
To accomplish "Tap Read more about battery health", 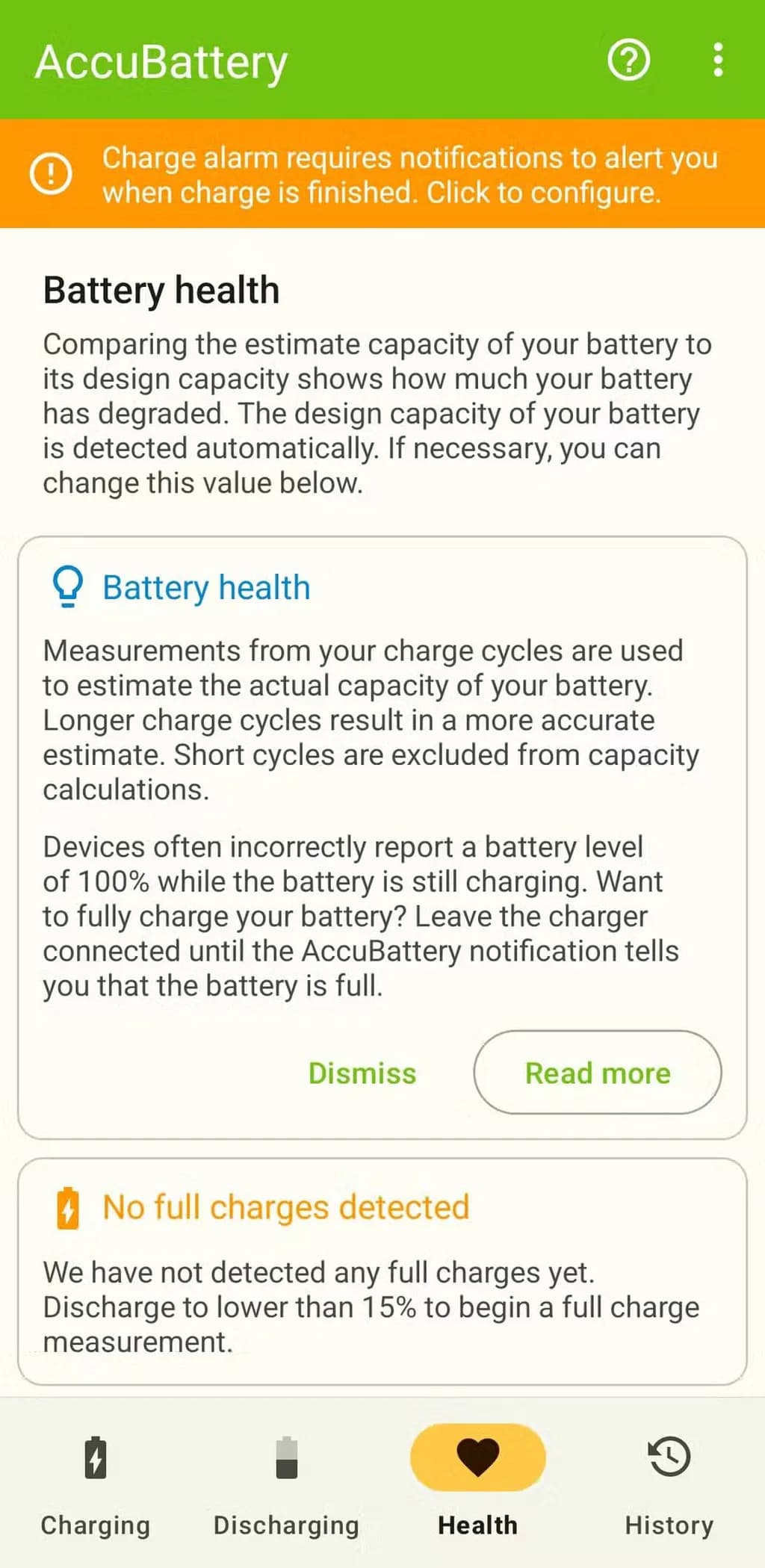I will pyautogui.click(x=598, y=1073).
